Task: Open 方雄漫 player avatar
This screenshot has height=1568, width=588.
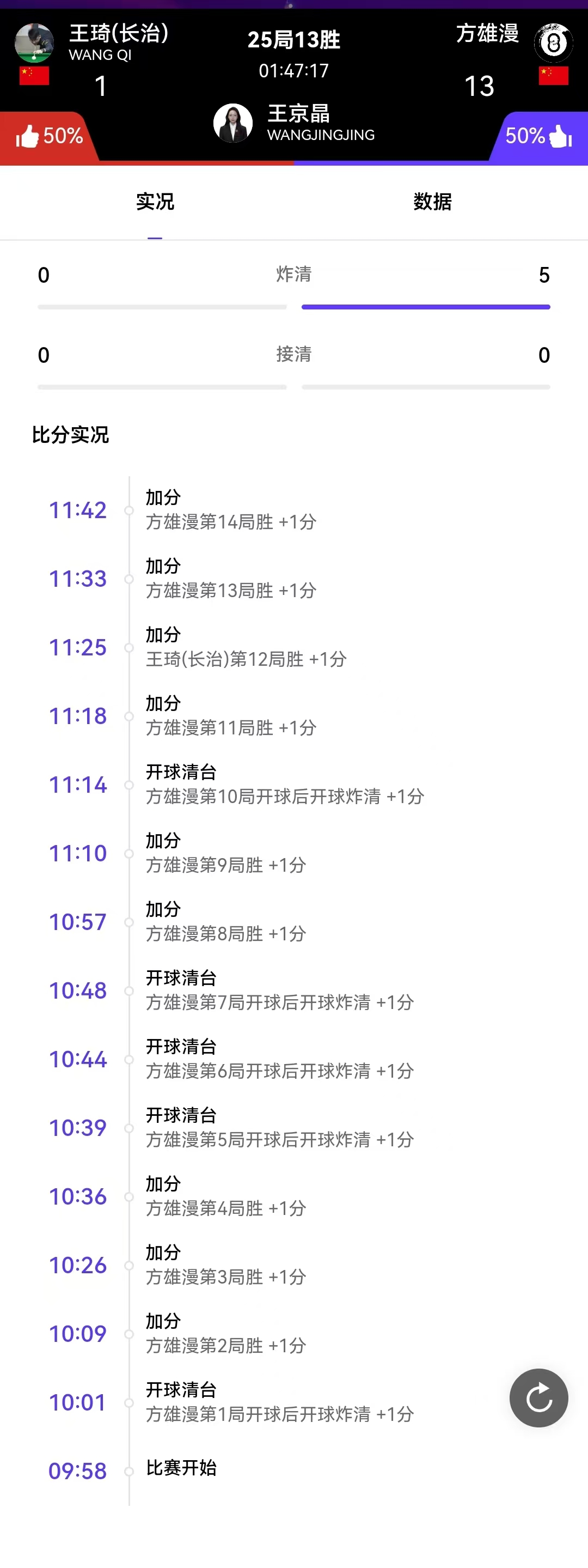Action: point(553,42)
